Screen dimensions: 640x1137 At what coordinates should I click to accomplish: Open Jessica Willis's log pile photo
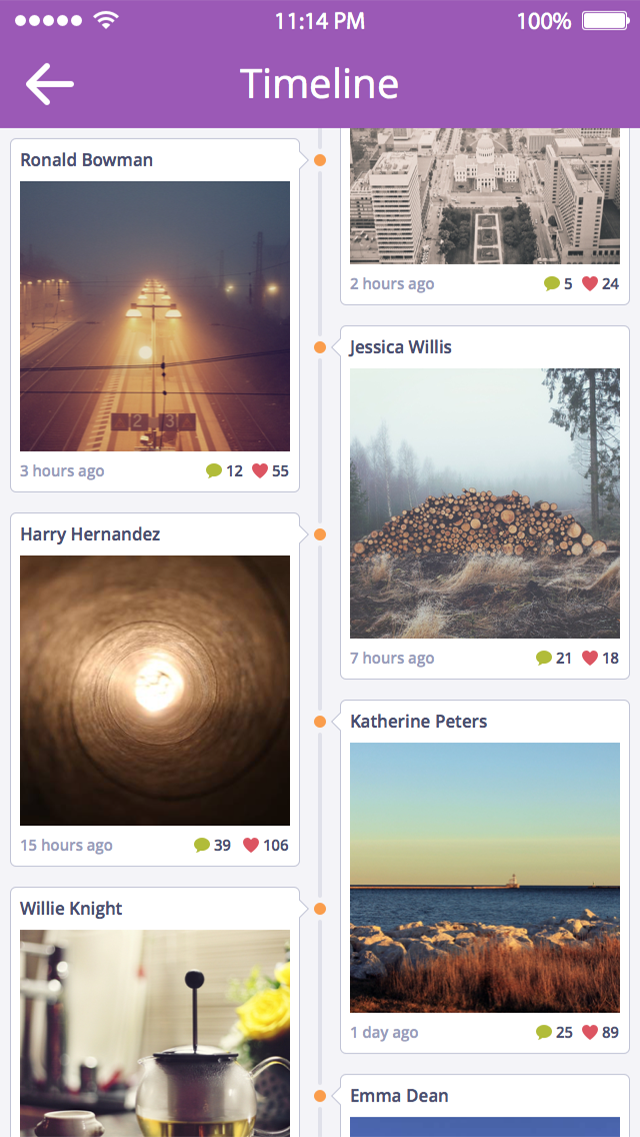tap(485, 503)
